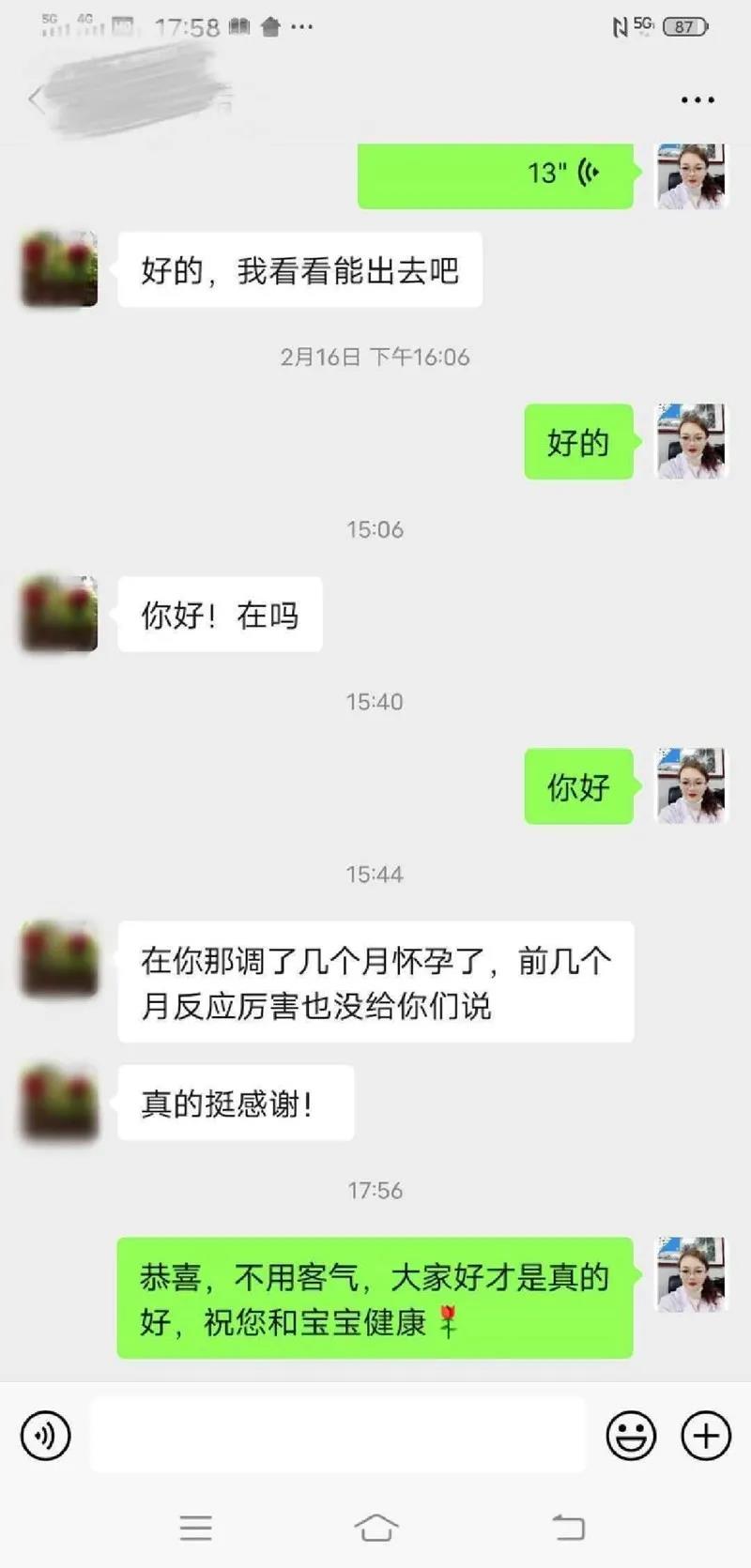Go back to the chat list

pyautogui.click(x=36, y=99)
